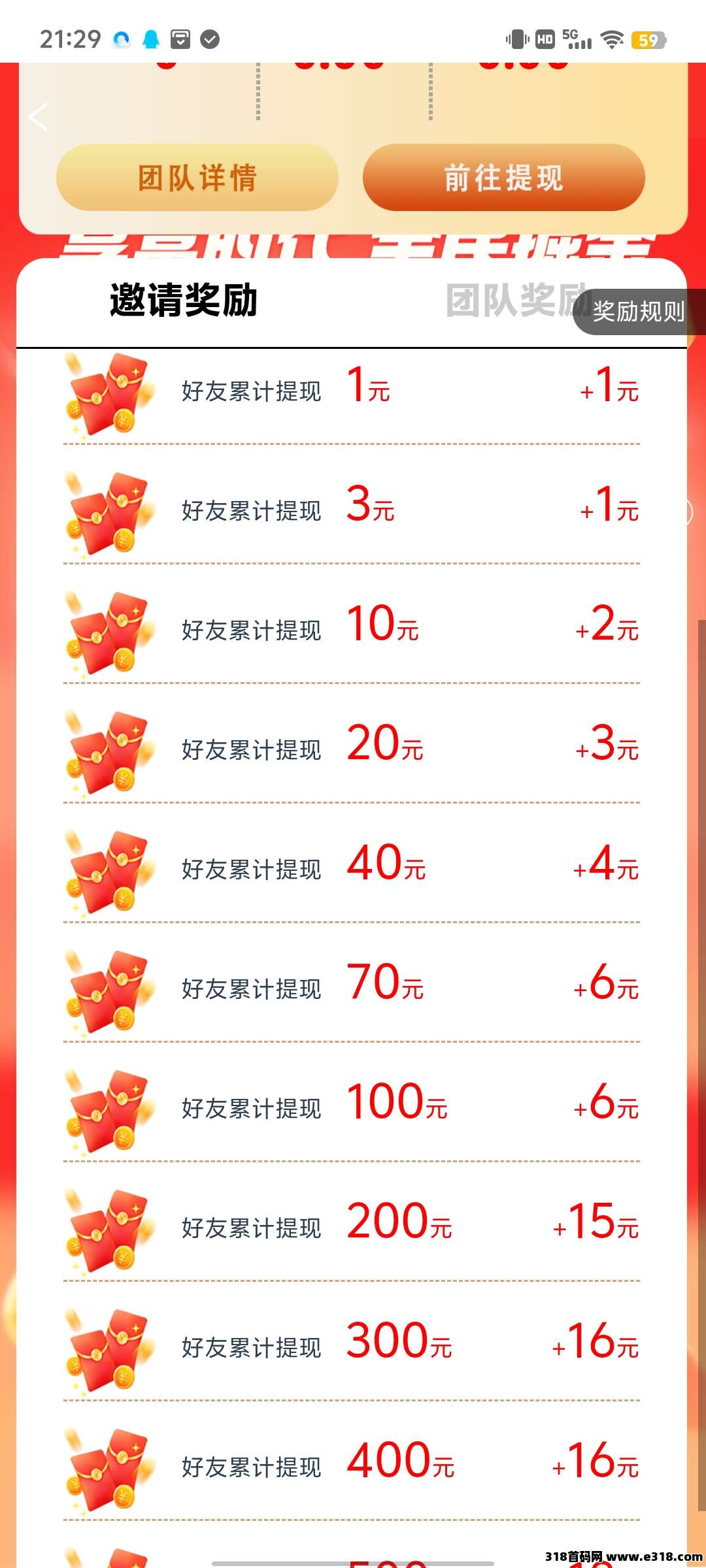Image resolution: width=706 pixels, height=1568 pixels.
Task: Go back using the arrow icon
Action: tap(38, 118)
